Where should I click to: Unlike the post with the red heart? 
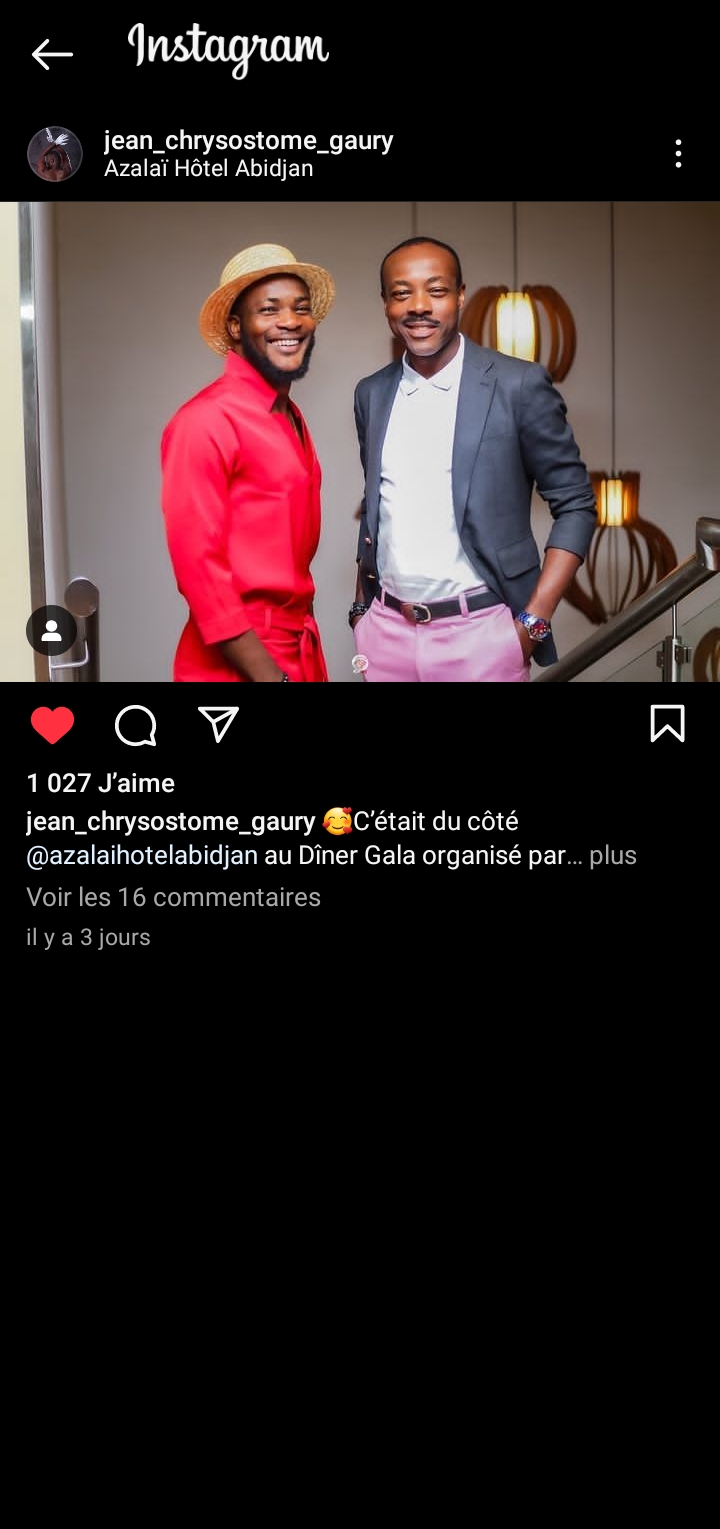(x=52, y=725)
